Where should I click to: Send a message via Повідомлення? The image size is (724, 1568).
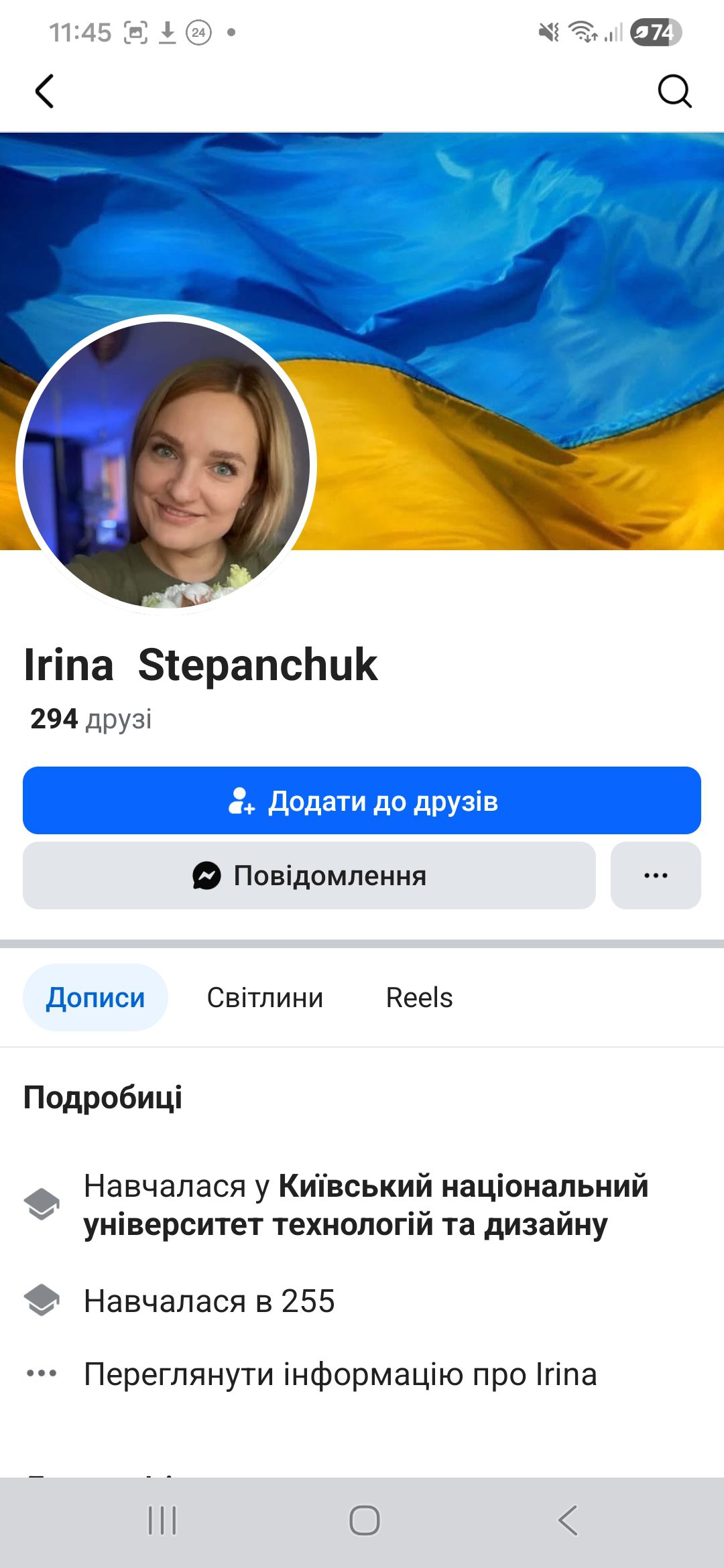309,876
